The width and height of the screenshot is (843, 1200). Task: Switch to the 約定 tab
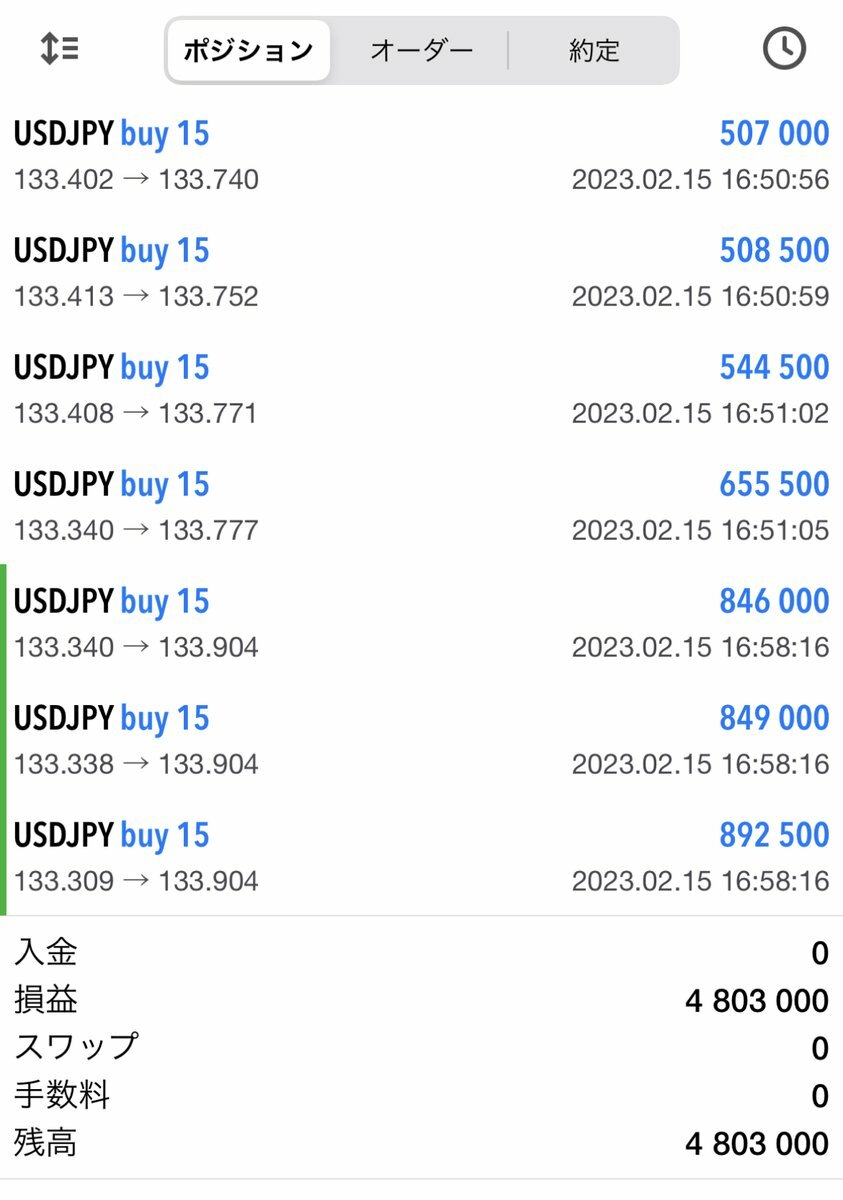pyautogui.click(x=594, y=50)
